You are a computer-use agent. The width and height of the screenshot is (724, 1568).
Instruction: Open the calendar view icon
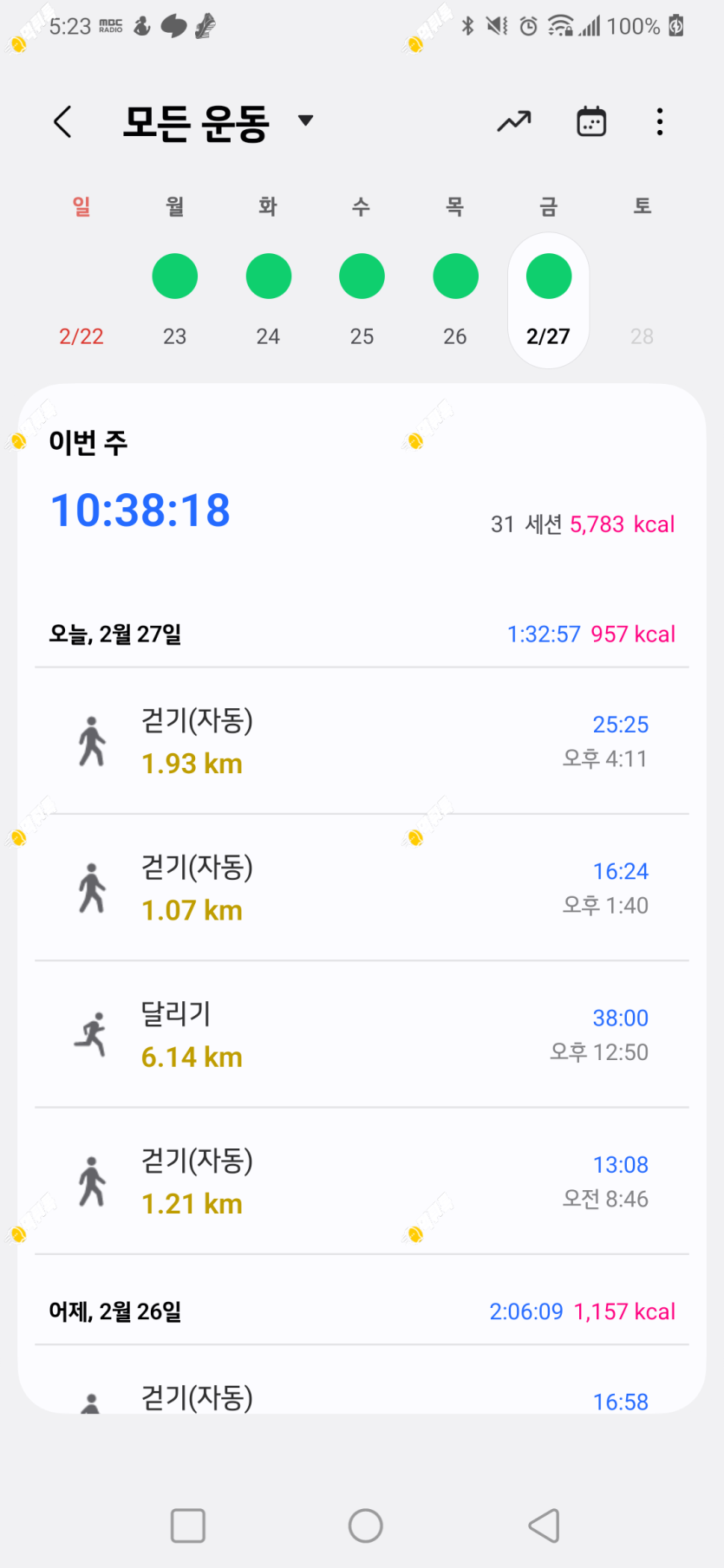point(591,122)
